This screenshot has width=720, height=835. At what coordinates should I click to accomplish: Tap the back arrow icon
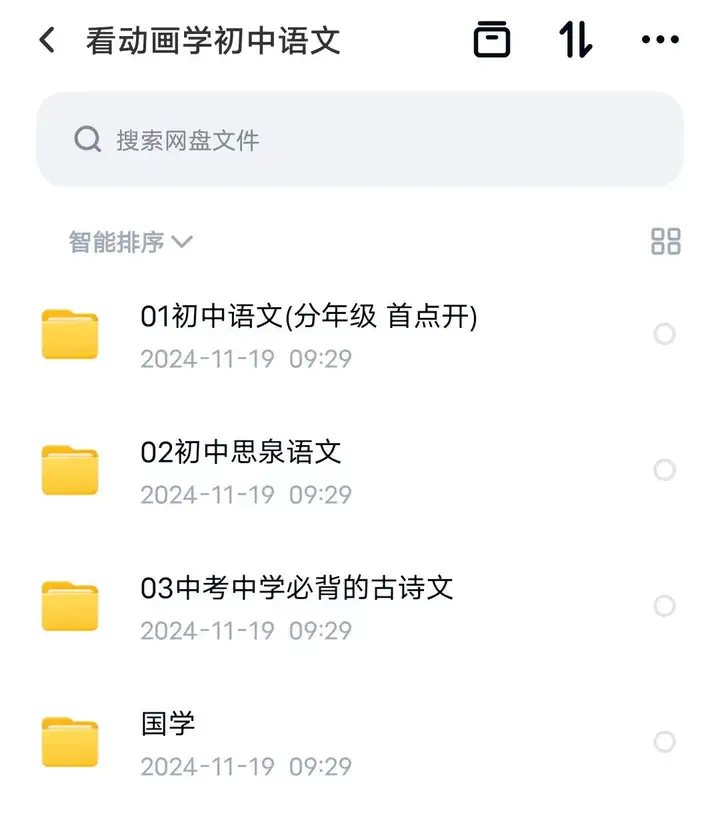45,40
